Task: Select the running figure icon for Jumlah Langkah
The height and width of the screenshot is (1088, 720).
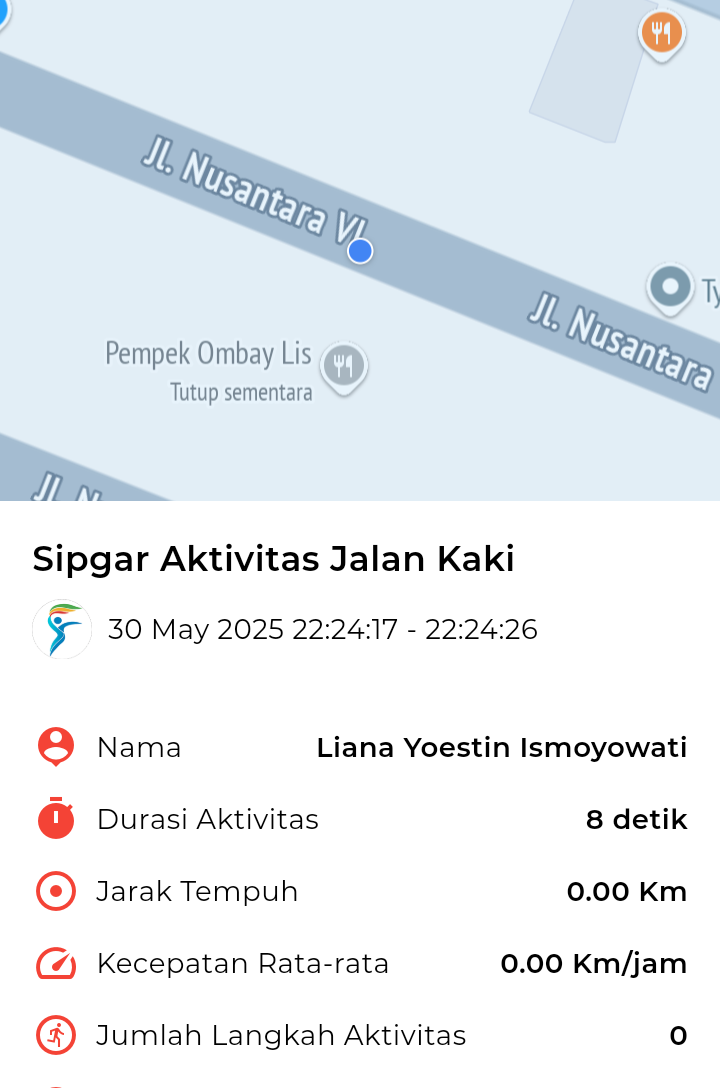Action: [x=55, y=1035]
